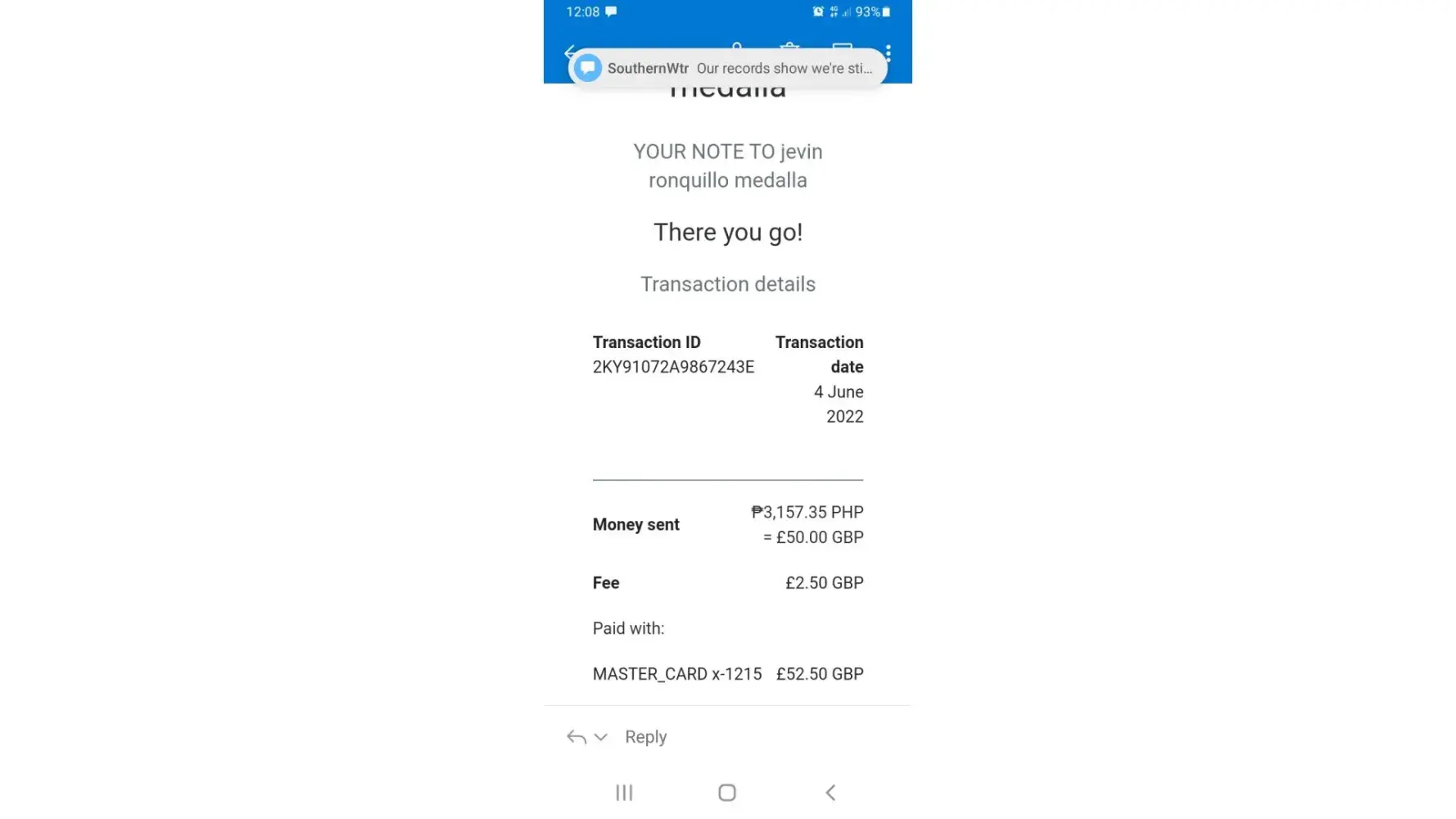Expand the reply options chevron
Image resolution: width=1456 pixels, height=819 pixels.
[x=601, y=737]
